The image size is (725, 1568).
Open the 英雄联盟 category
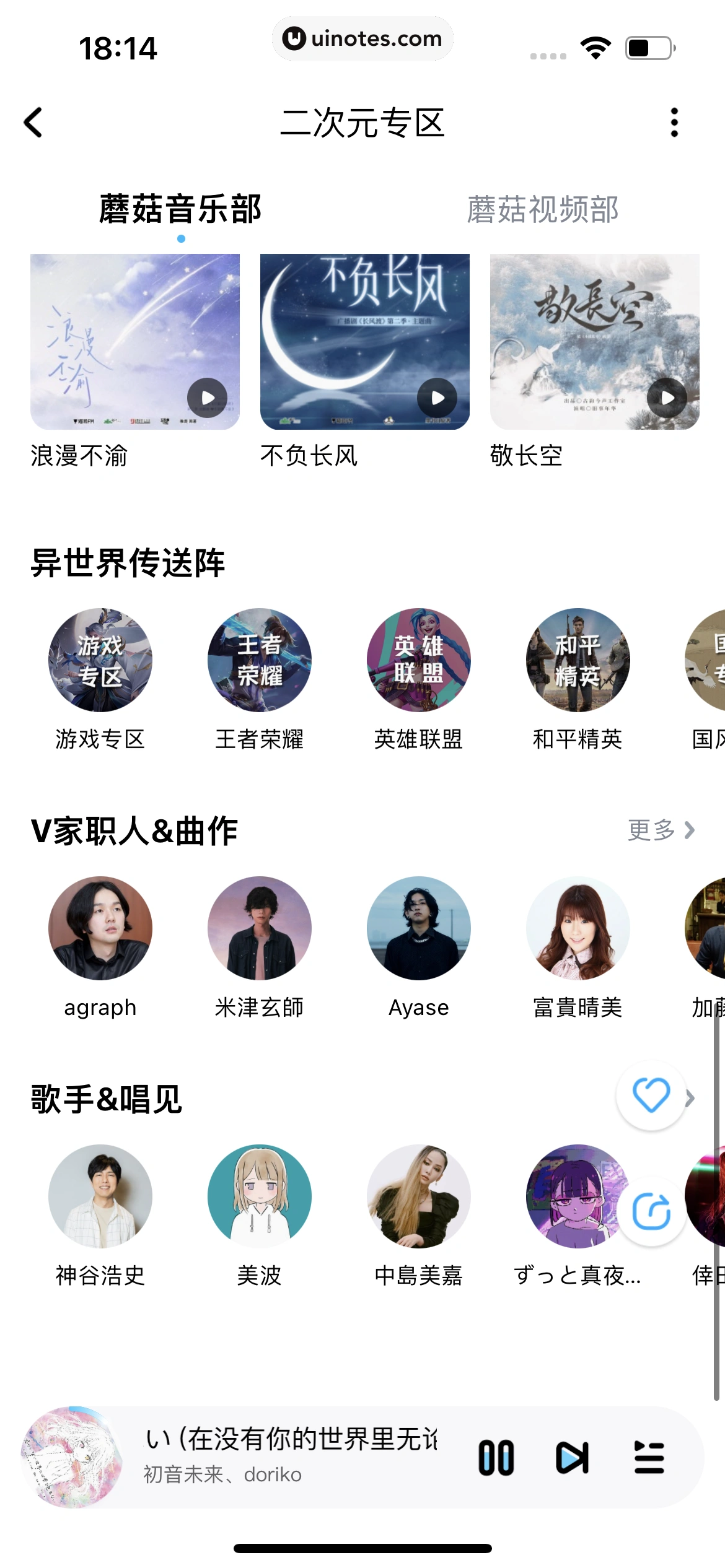tap(419, 660)
